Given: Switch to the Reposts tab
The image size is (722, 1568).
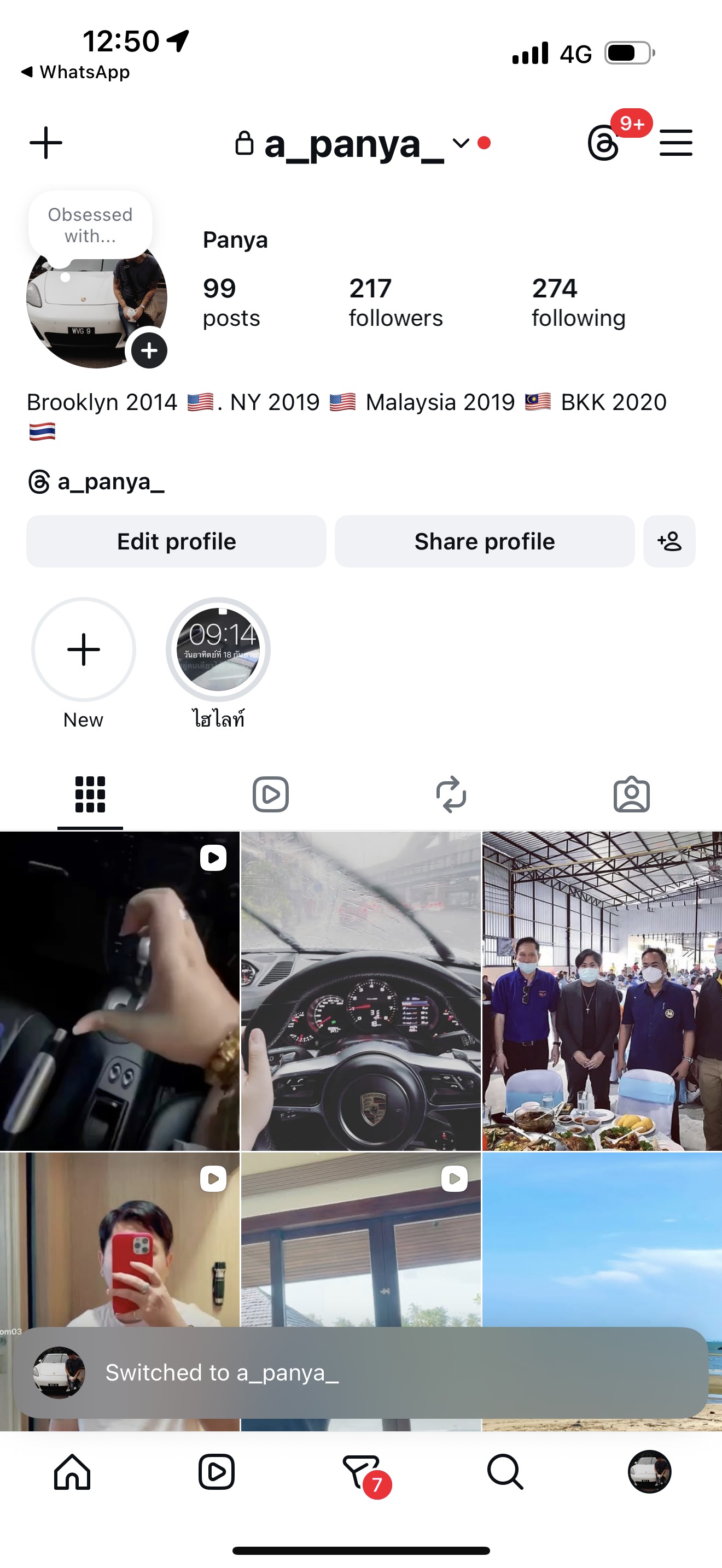Looking at the screenshot, I should [x=451, y=794].
